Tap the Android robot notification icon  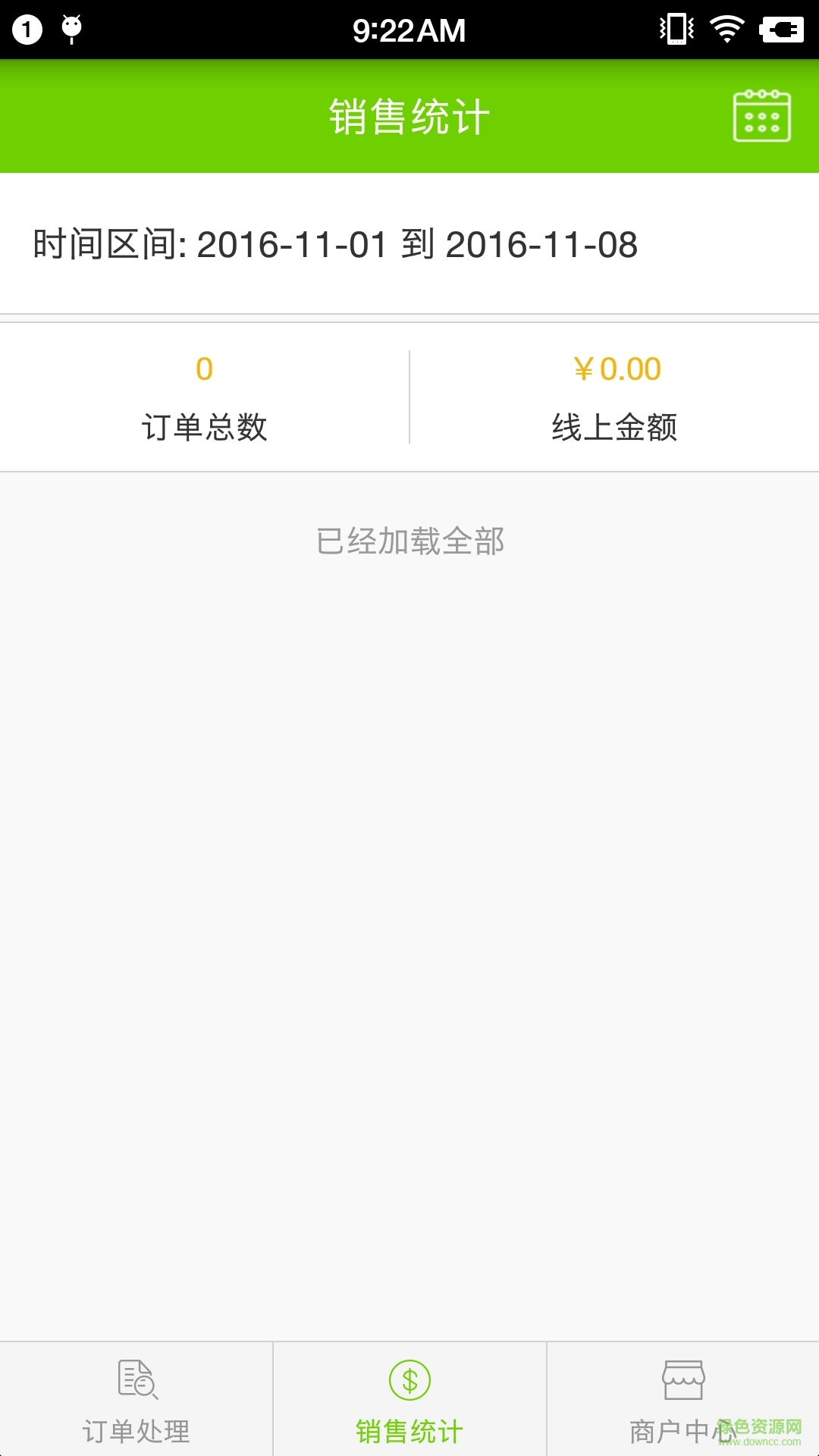[72, 29]
